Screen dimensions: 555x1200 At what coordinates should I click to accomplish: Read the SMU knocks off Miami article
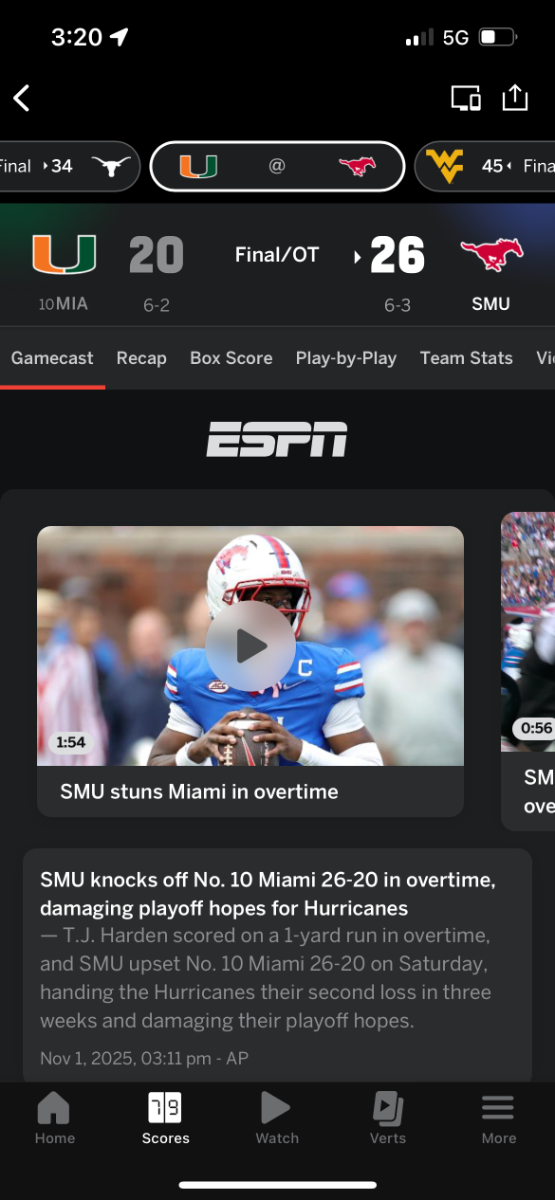[x=277, y=964]
